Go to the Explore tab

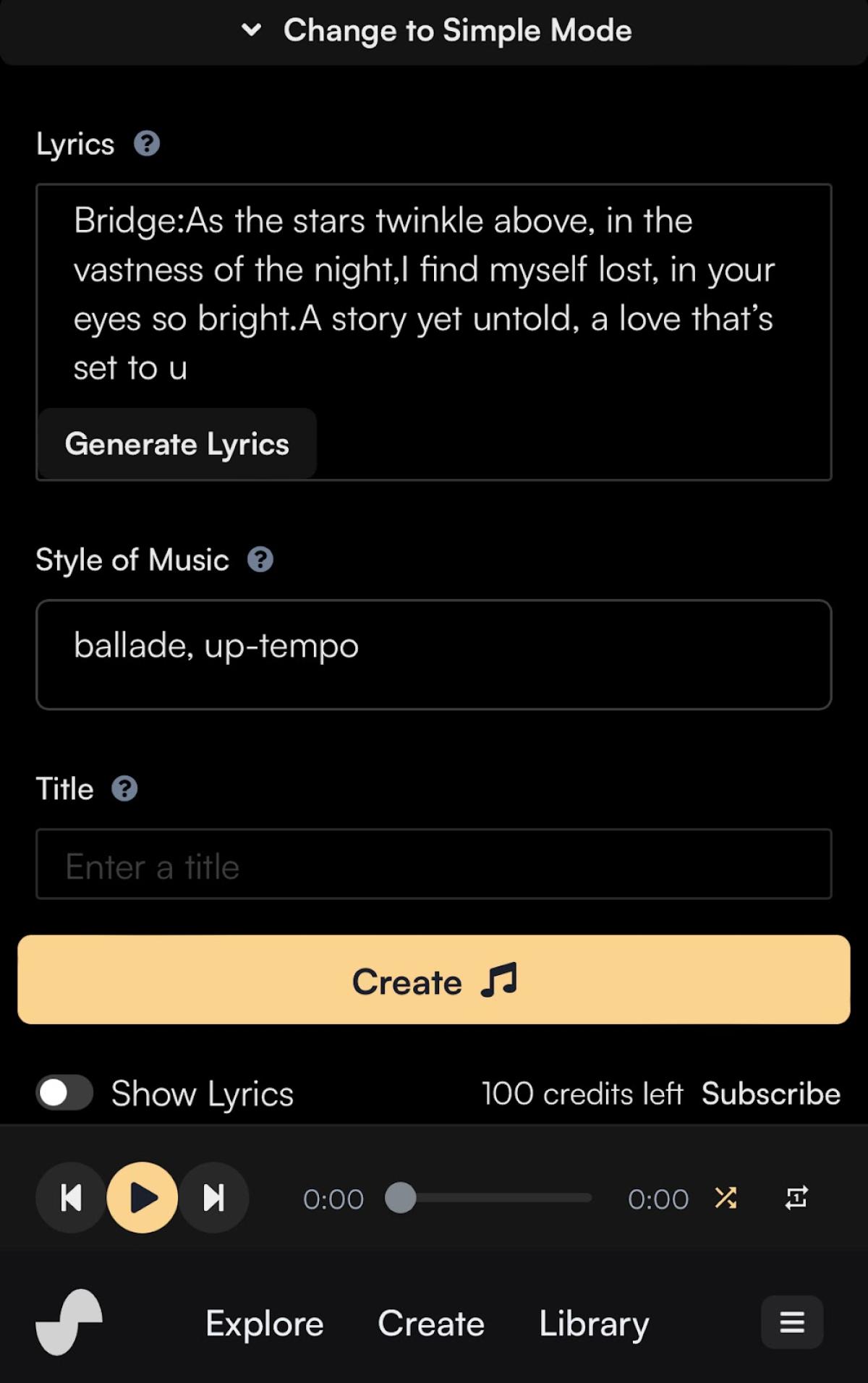(265, 1324)
